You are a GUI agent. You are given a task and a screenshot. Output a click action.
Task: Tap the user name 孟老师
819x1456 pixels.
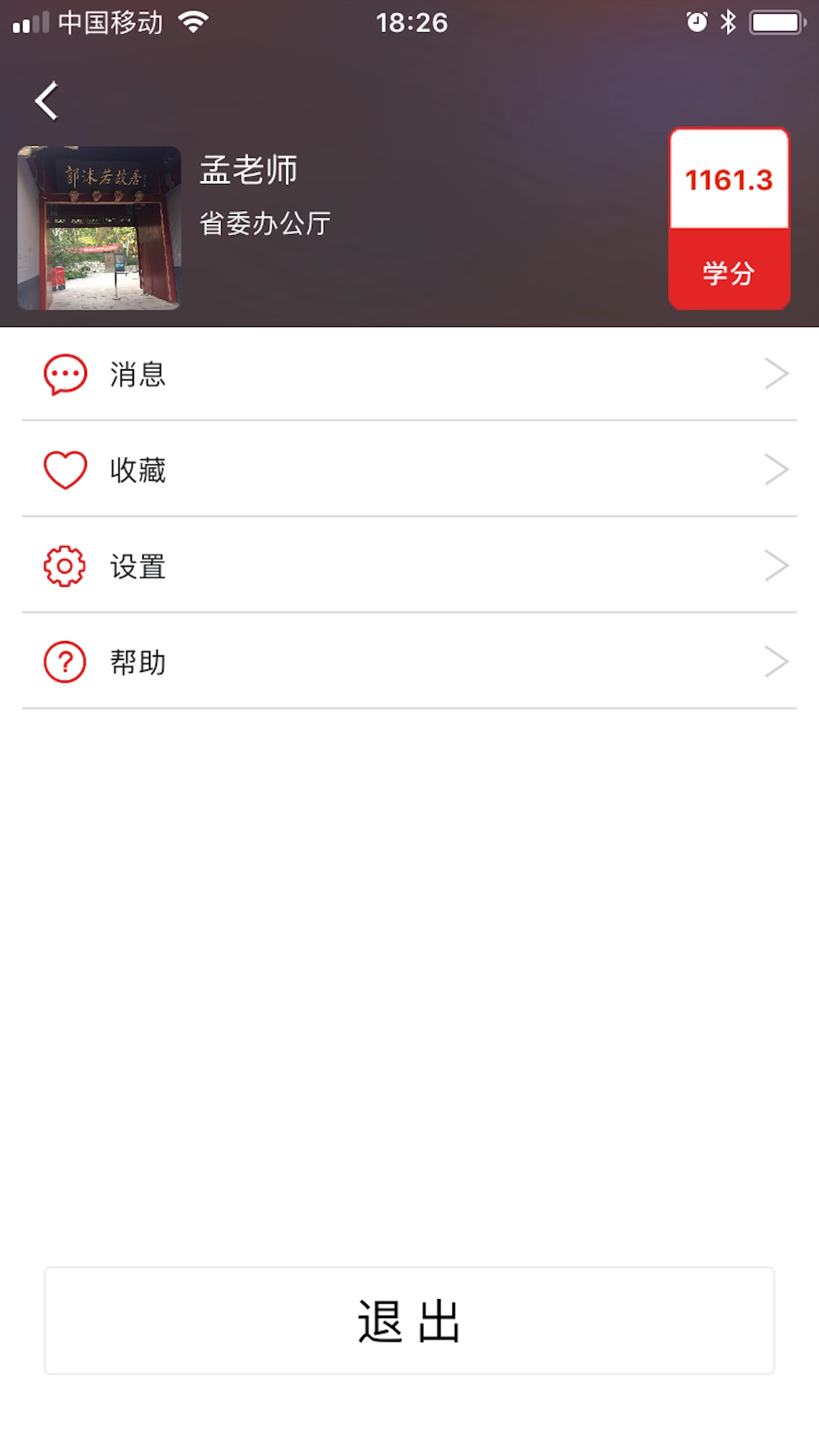click(249, 169)
